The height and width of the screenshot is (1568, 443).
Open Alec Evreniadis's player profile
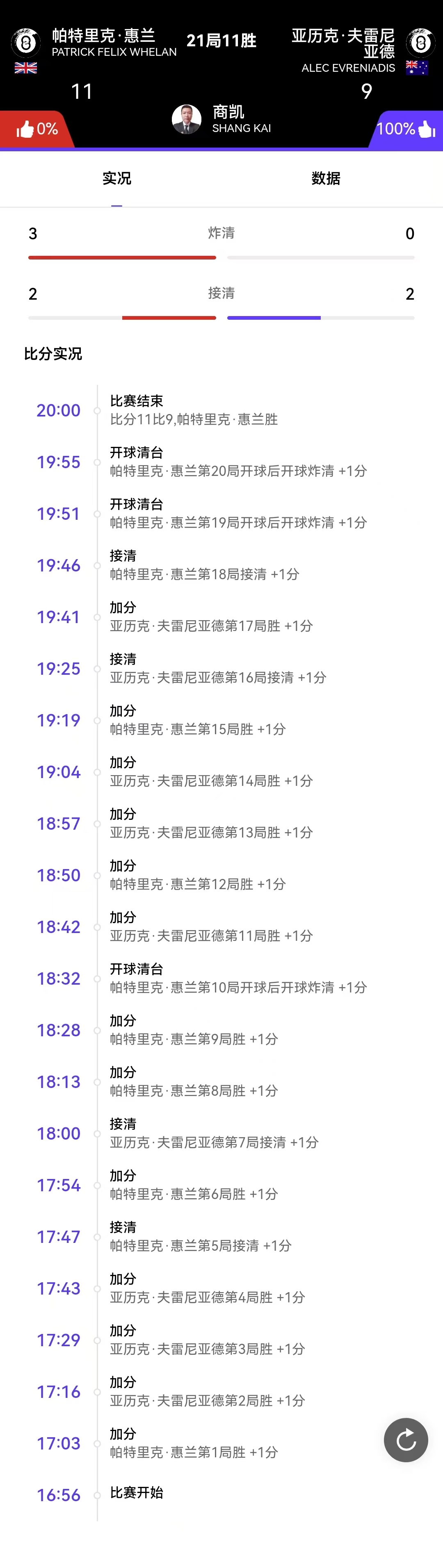coord(420,43)
